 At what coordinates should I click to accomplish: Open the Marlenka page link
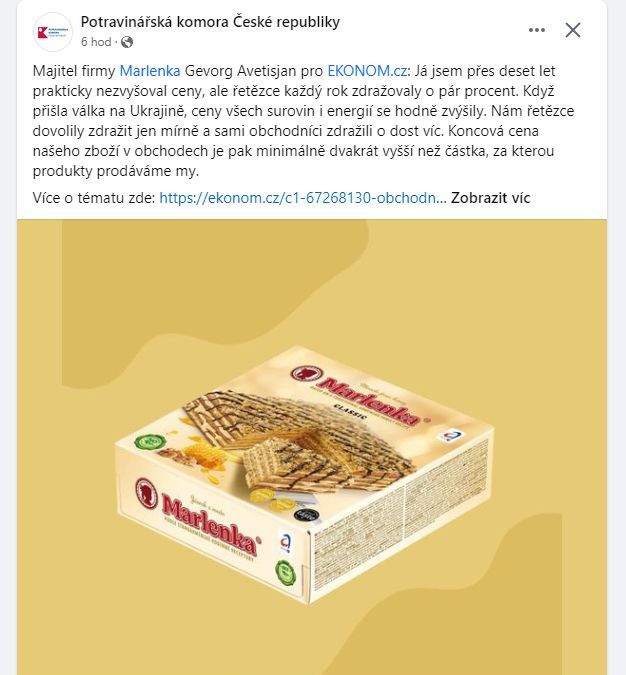pos(149,70)
